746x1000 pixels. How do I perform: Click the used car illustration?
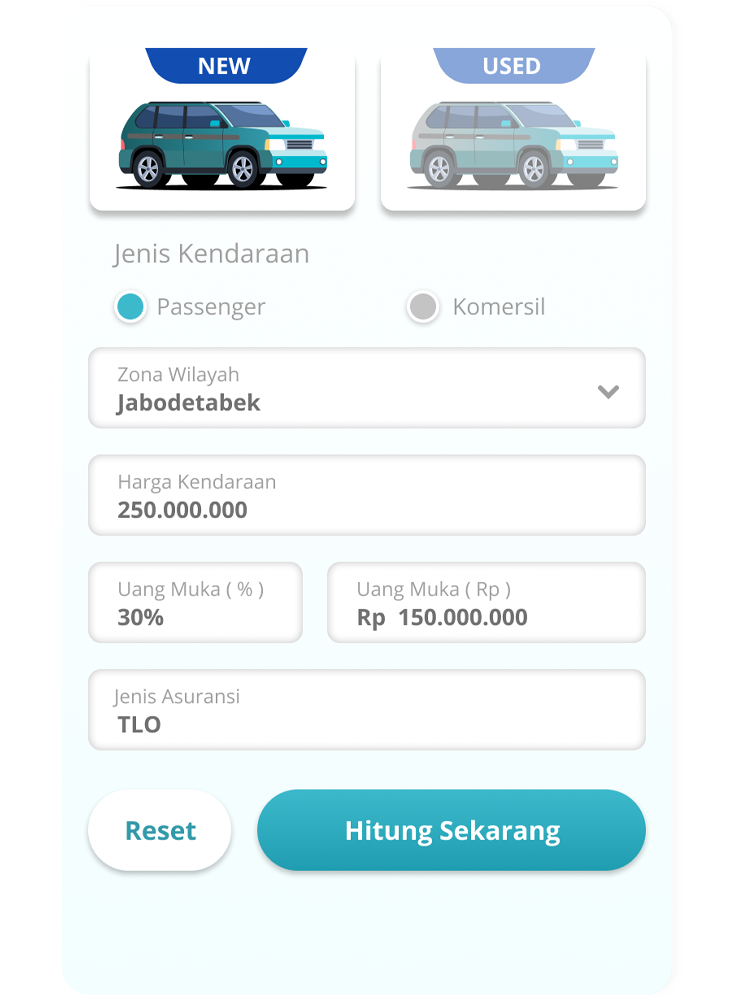tap(513, 140)
